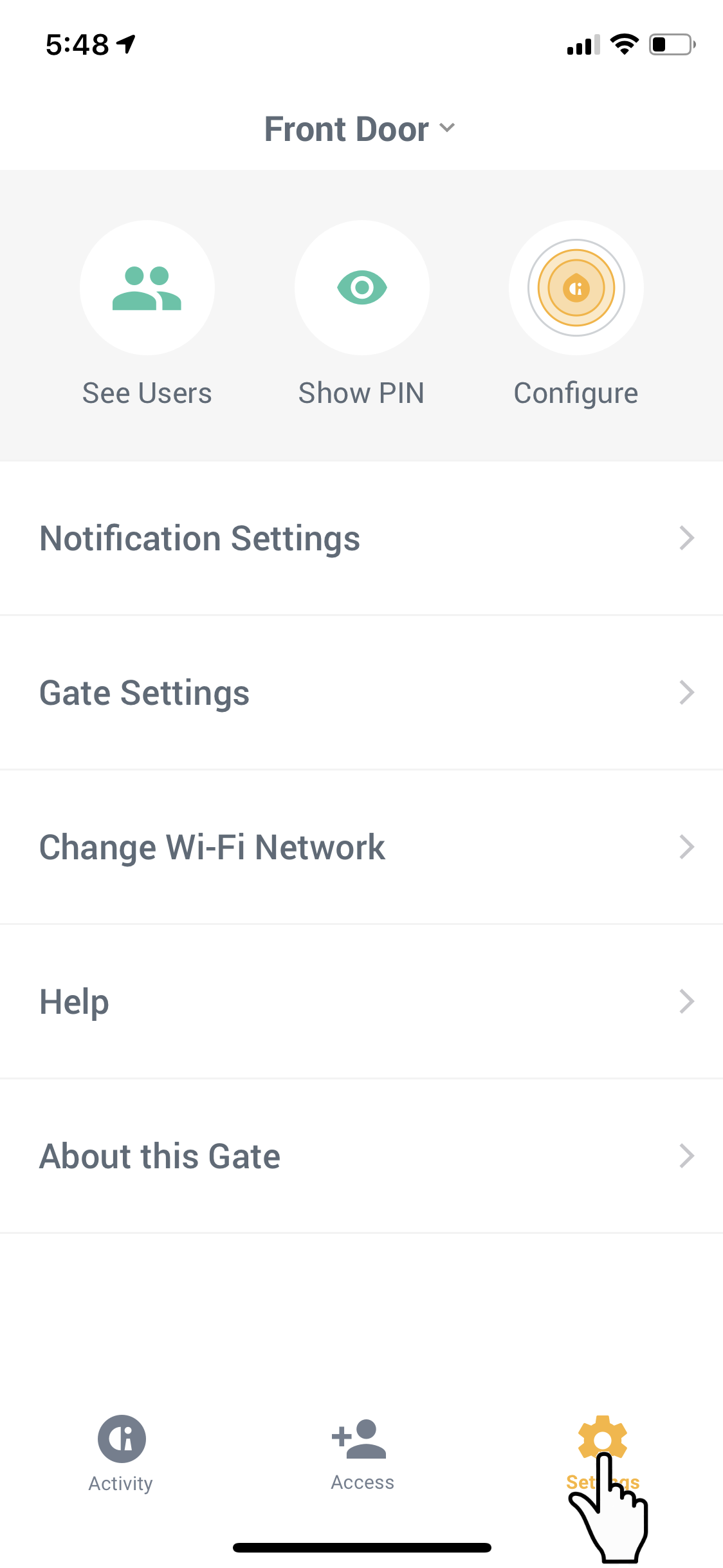This screenshot has height=1568, width=723.
Task: View About this Gate
Action: 361,1156
